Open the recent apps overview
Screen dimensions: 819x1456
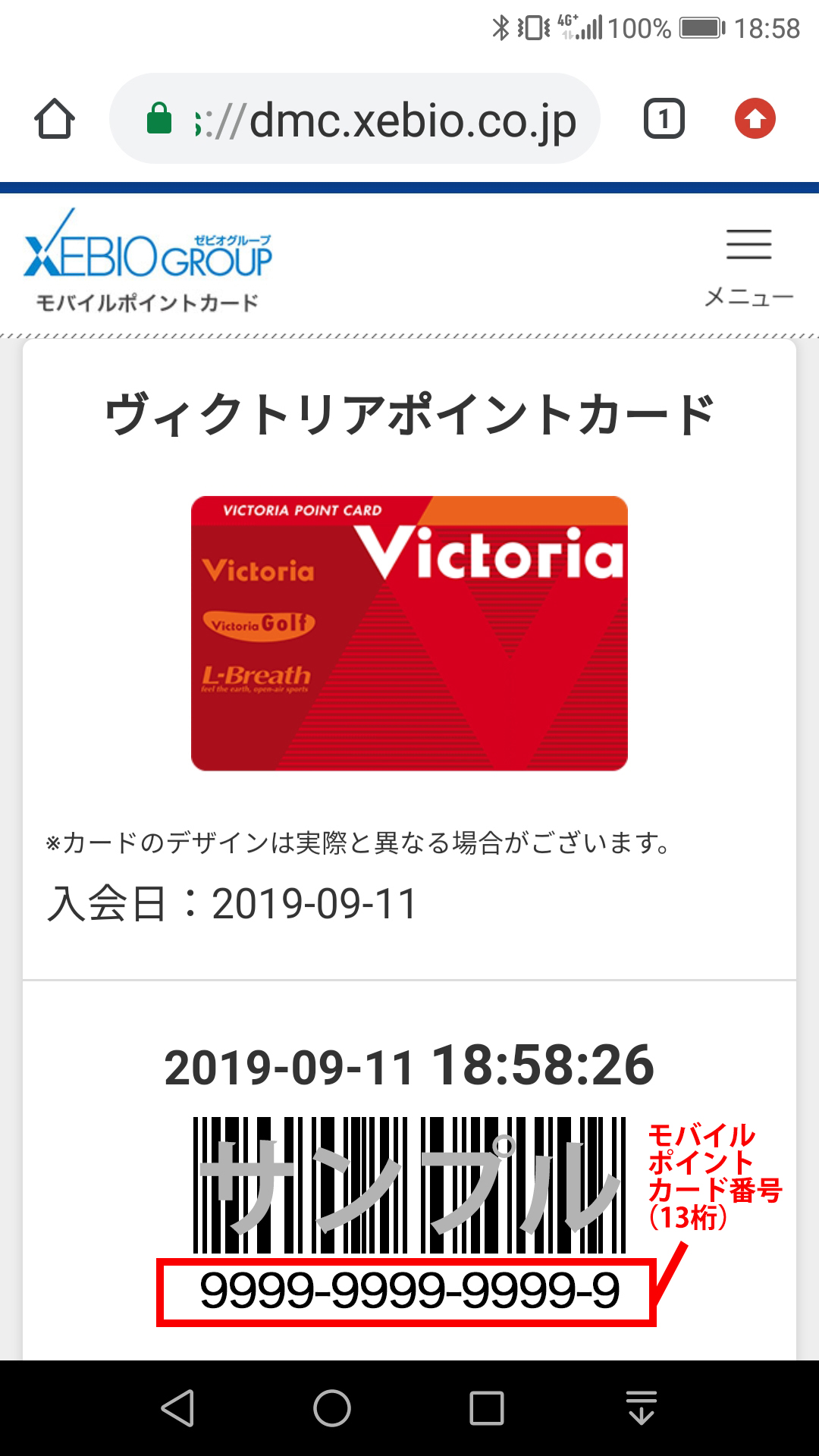(x=487, y=1408)
